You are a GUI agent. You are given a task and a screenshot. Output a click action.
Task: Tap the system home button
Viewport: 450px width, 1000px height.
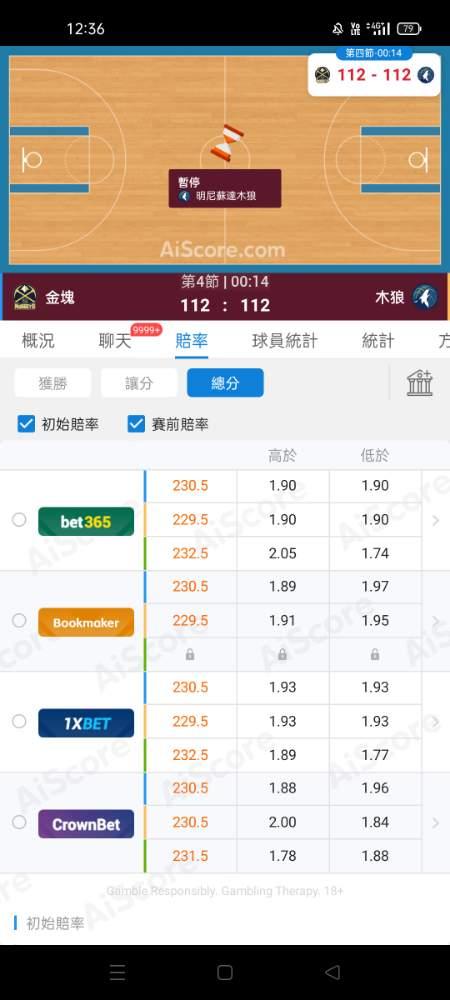pyautogui.click(x=224, y=972)
